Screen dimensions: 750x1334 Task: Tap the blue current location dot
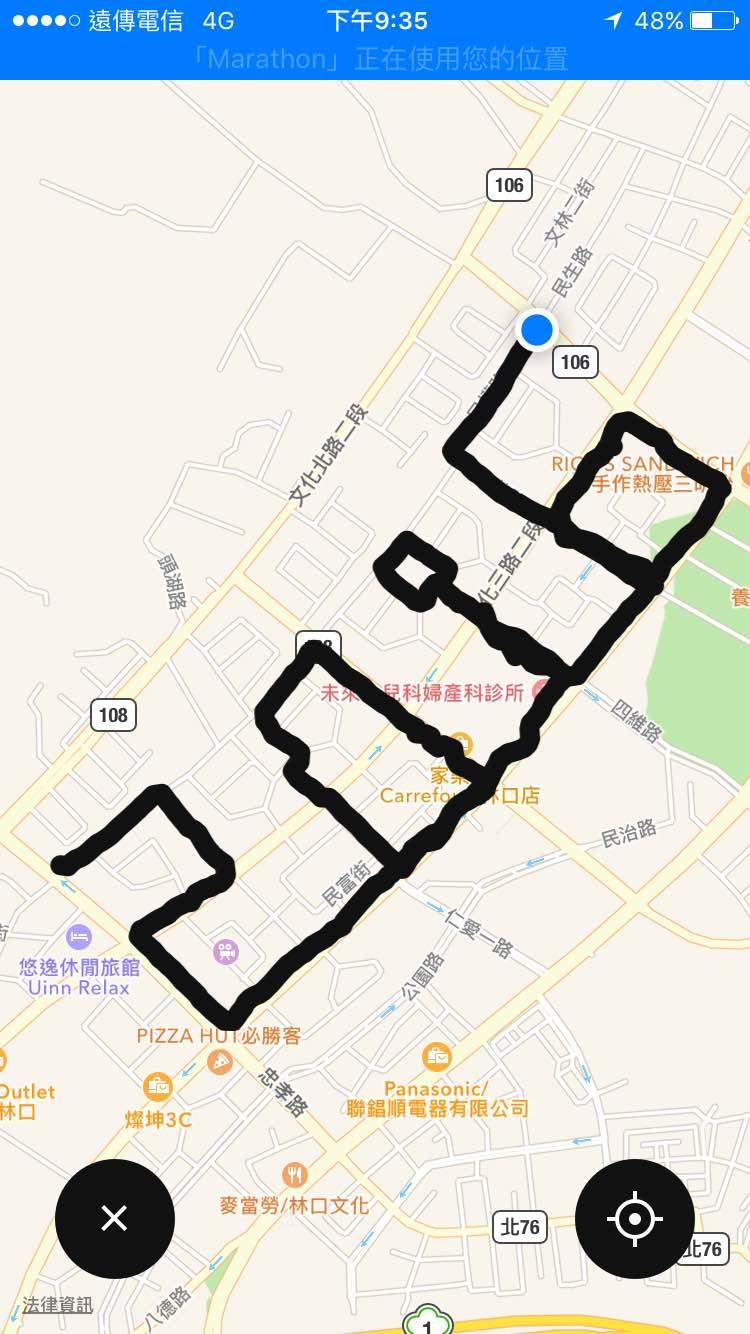tap(537, 329)
